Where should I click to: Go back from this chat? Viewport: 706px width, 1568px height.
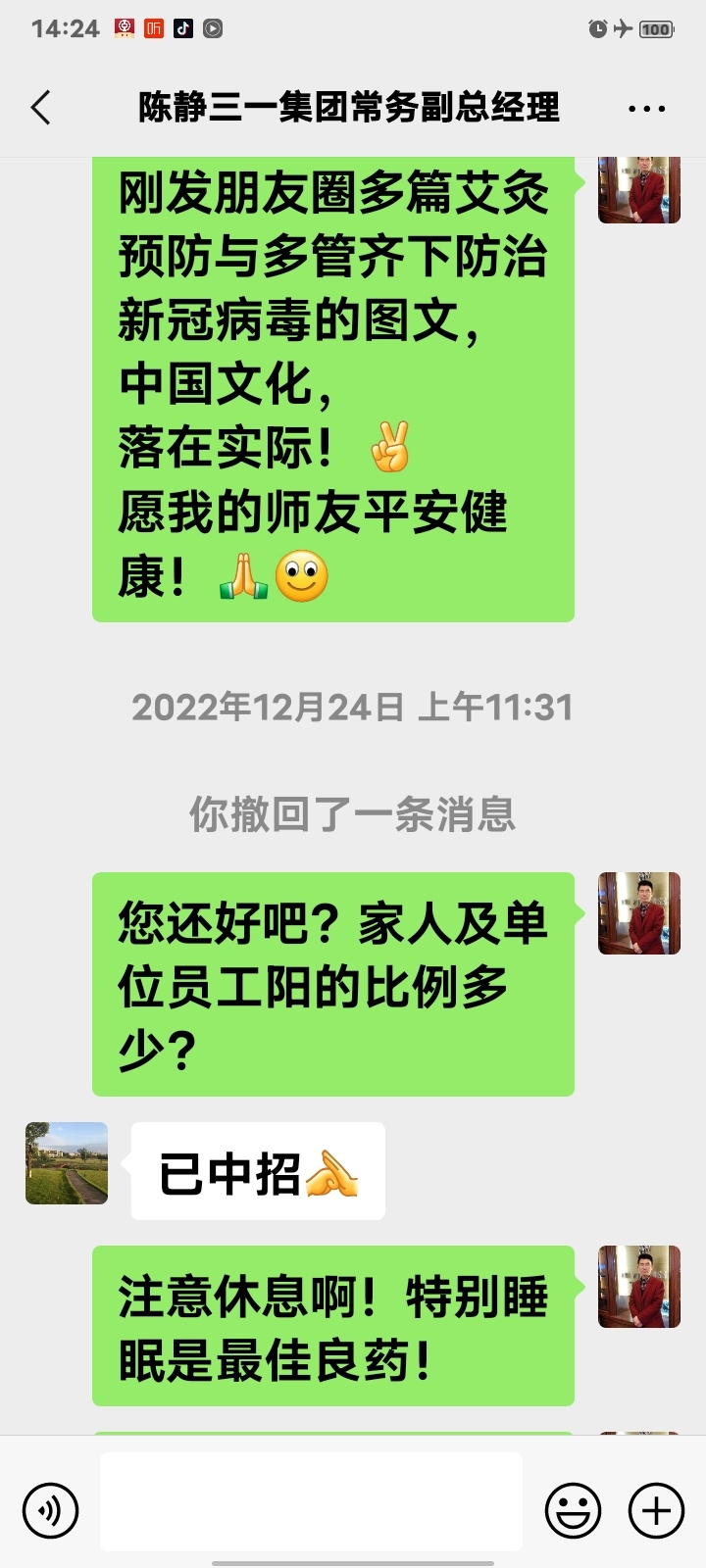coord(41,107)
